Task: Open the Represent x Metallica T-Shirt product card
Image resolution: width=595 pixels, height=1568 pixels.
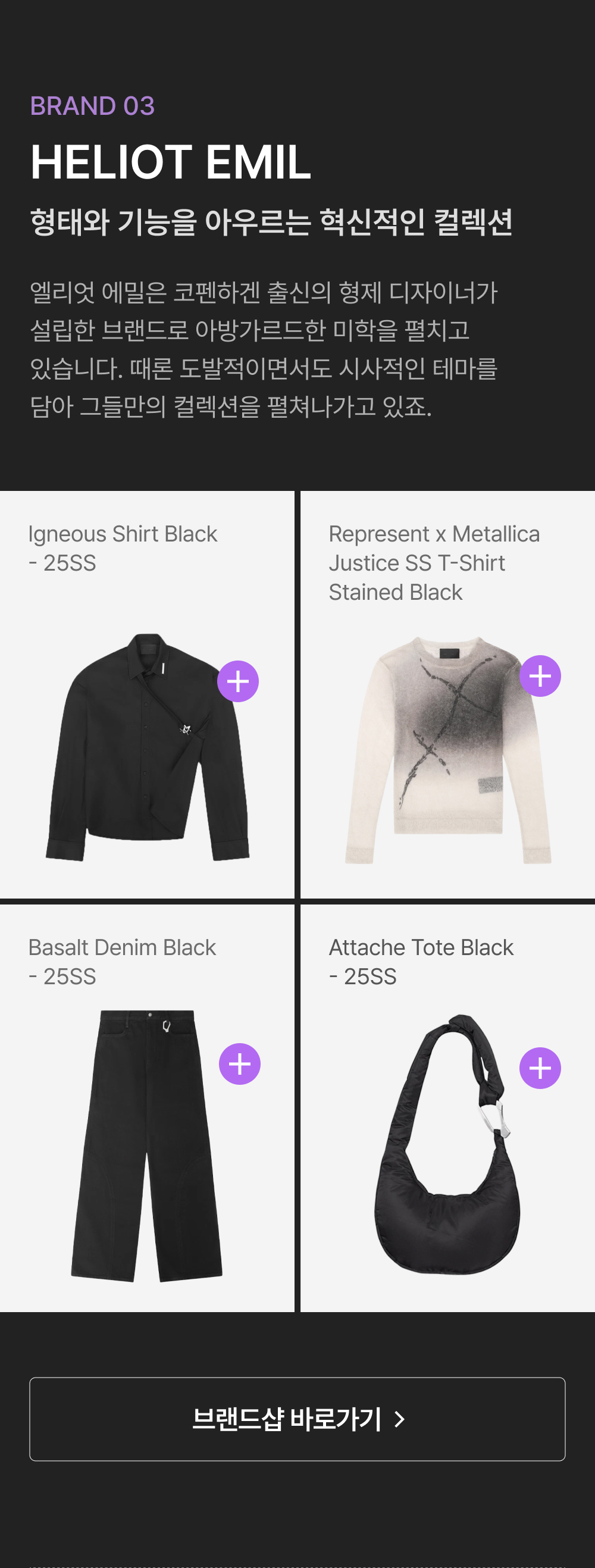Action: (448, 694)
